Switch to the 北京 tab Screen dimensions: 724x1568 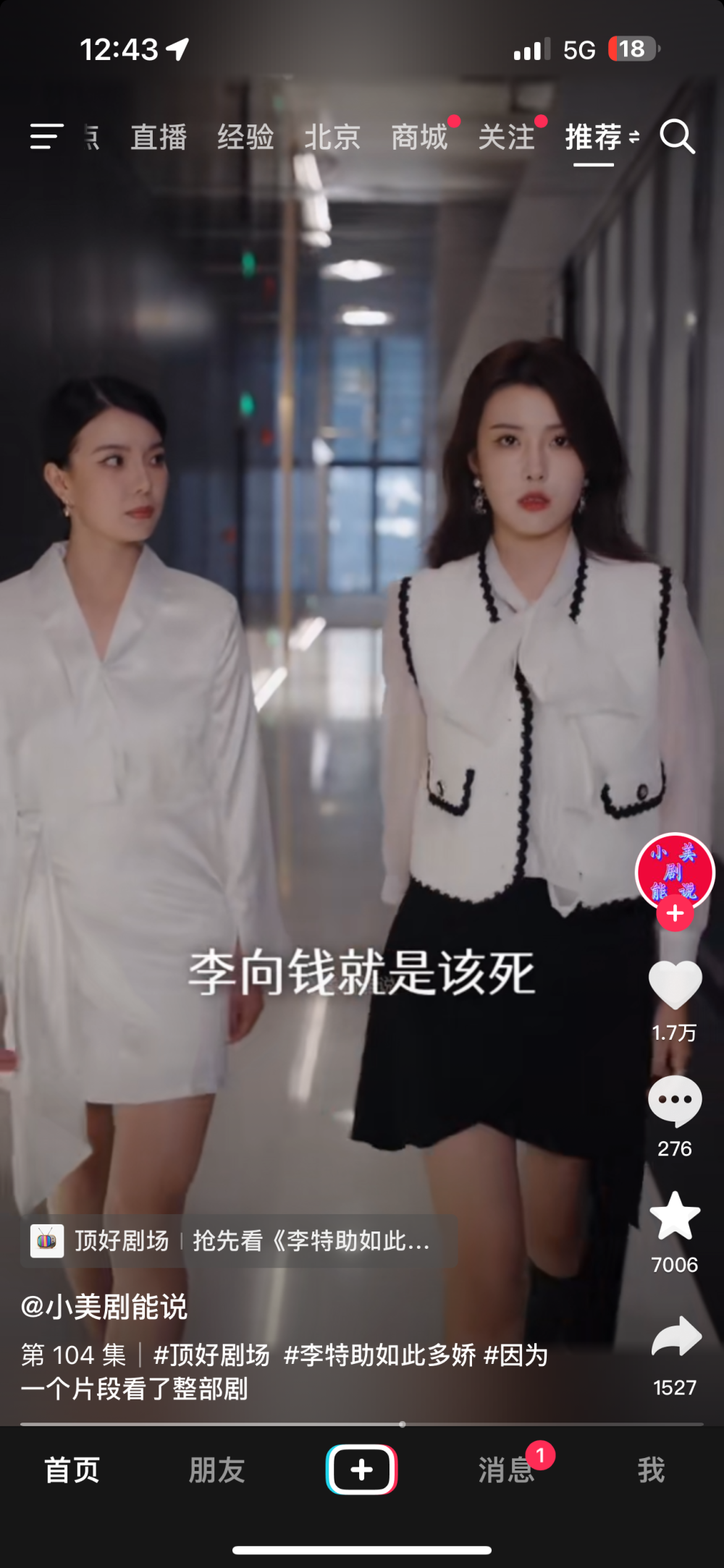(x=332, y=137)
